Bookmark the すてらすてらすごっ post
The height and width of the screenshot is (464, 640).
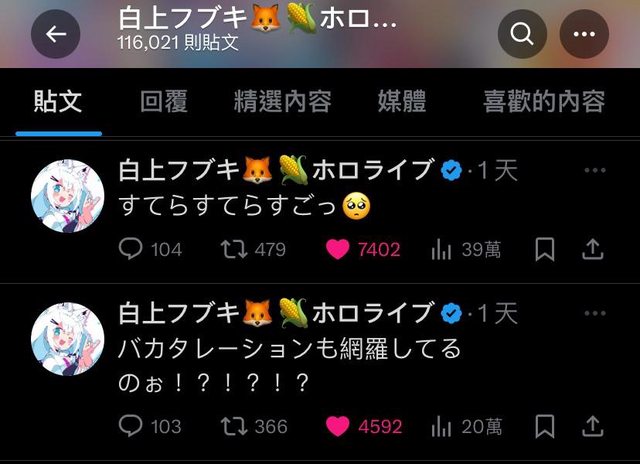coord(545,249)
